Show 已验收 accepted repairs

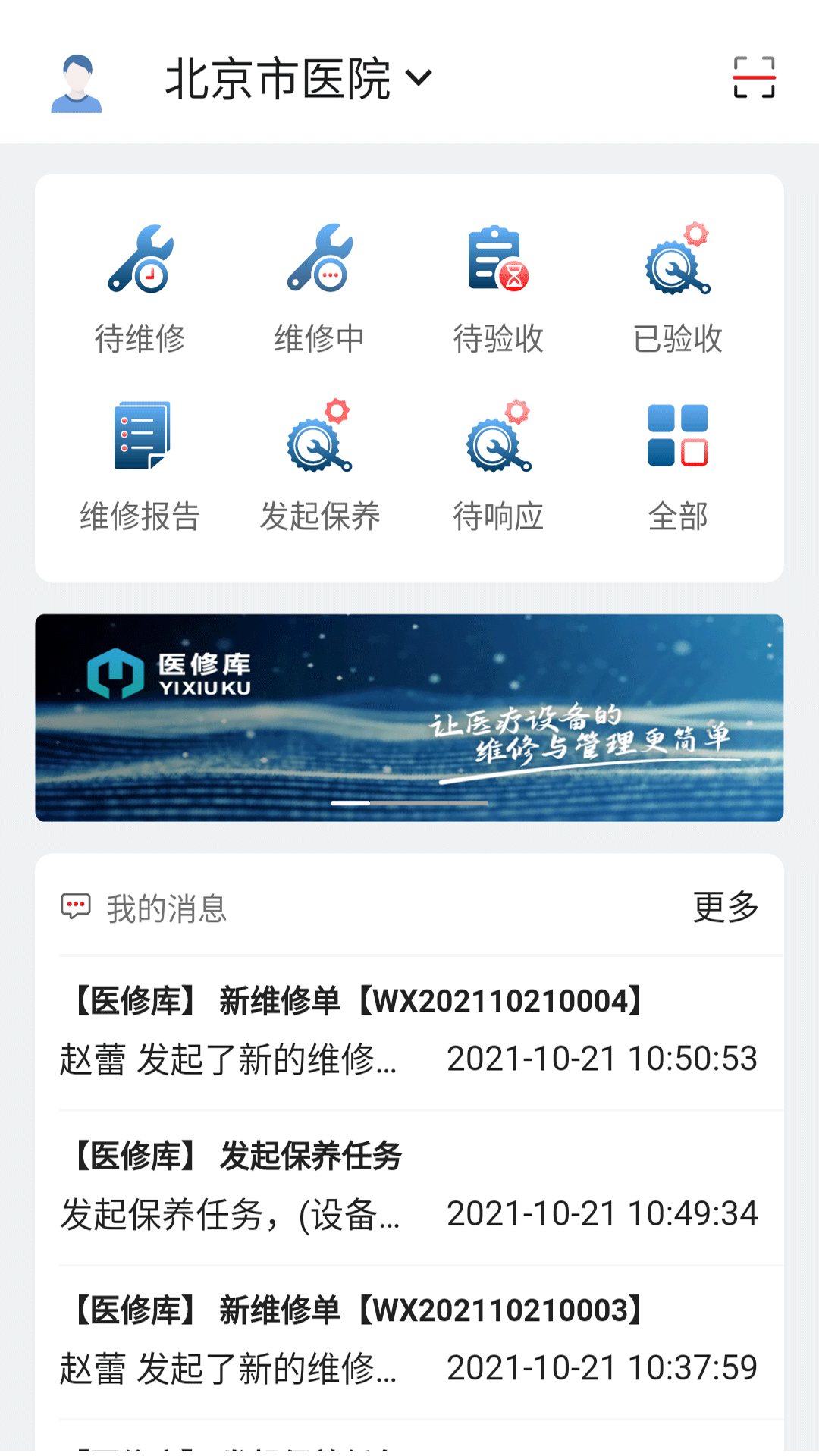677,290
